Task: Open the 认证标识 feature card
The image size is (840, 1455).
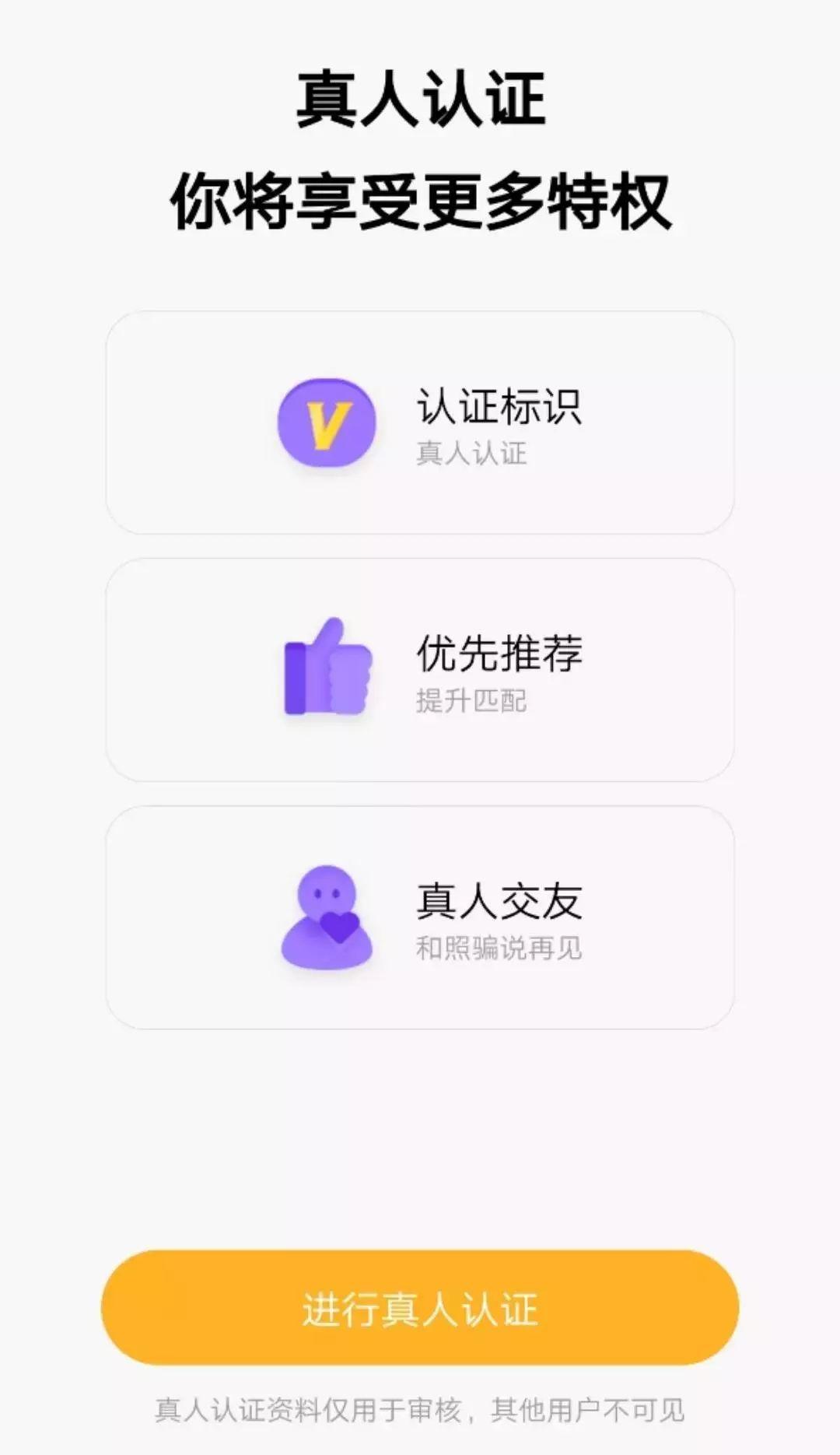Action: [418, 420]
